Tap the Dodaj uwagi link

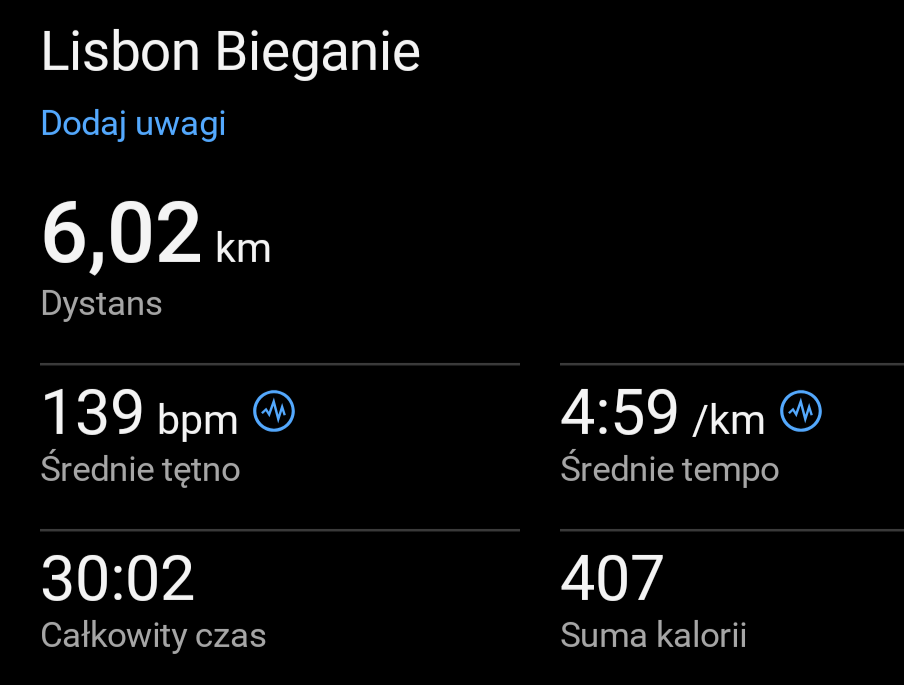tap(133, 124)
